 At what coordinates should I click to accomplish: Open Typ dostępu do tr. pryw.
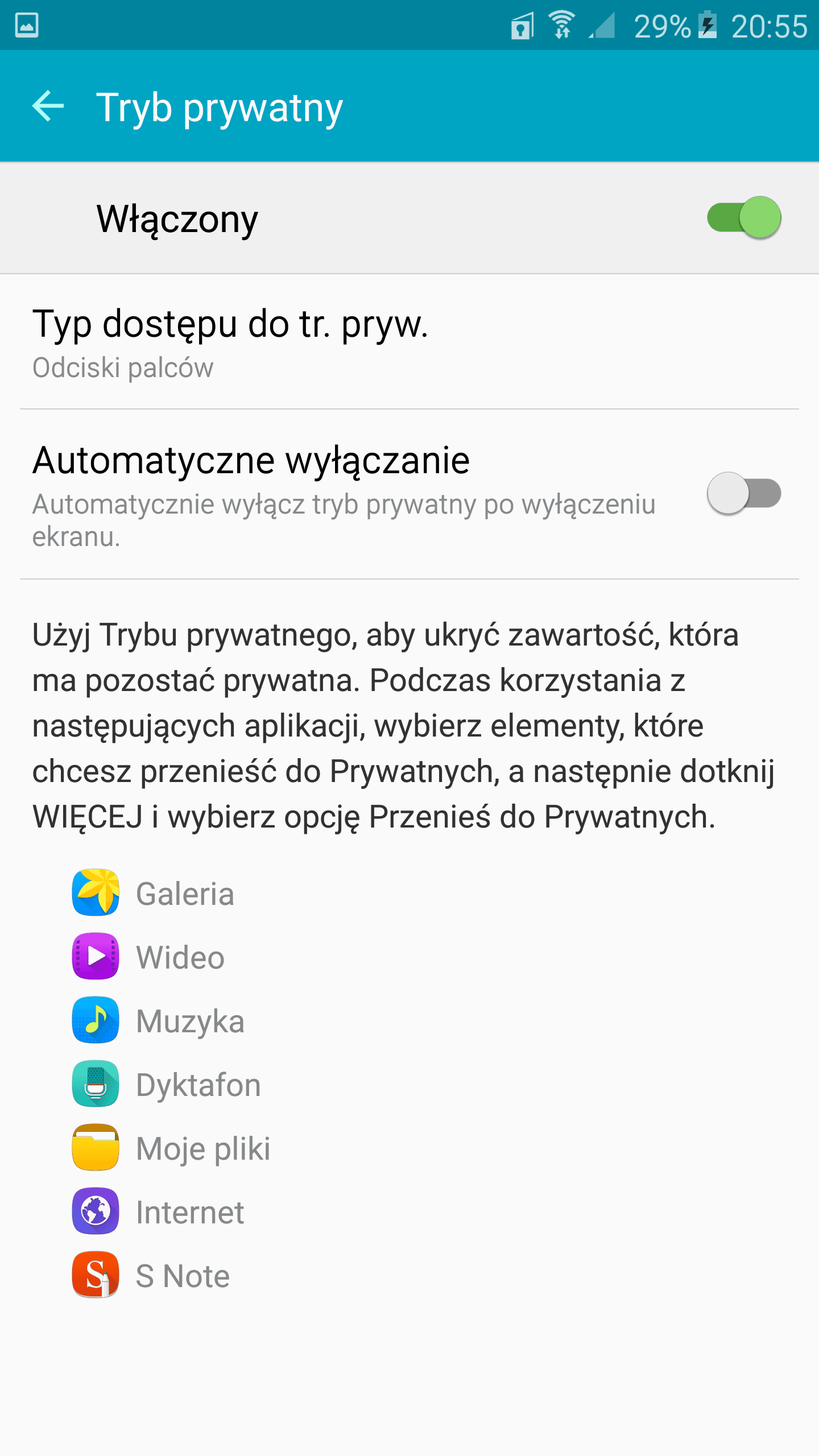tap(409, 343)
